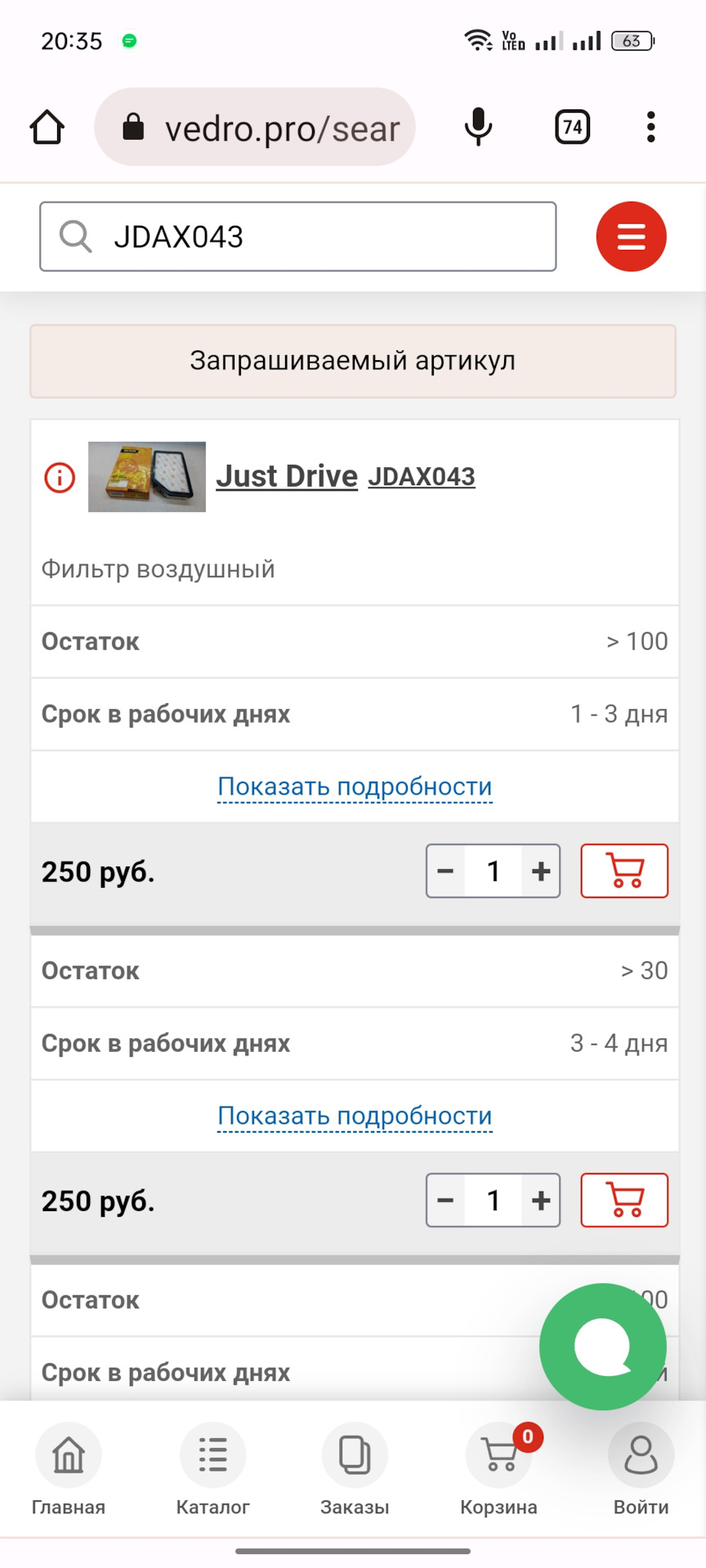The width and height of the screenshot is (706, 1568).
Task: Switch to the Каталог tab
Action: [213, 1469]
